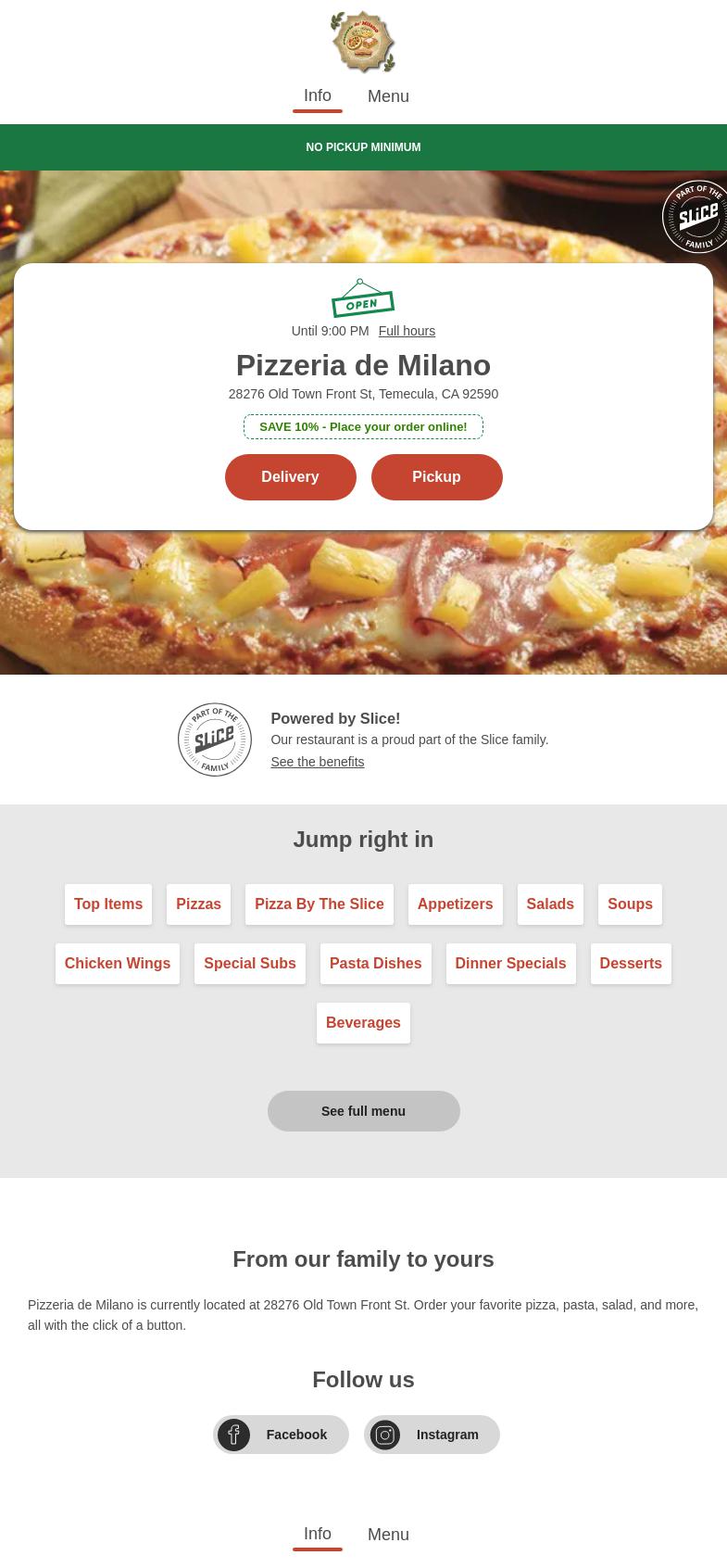Open the Full hours link
This screenshot has height=1568, width=727.
coord(407,331)
